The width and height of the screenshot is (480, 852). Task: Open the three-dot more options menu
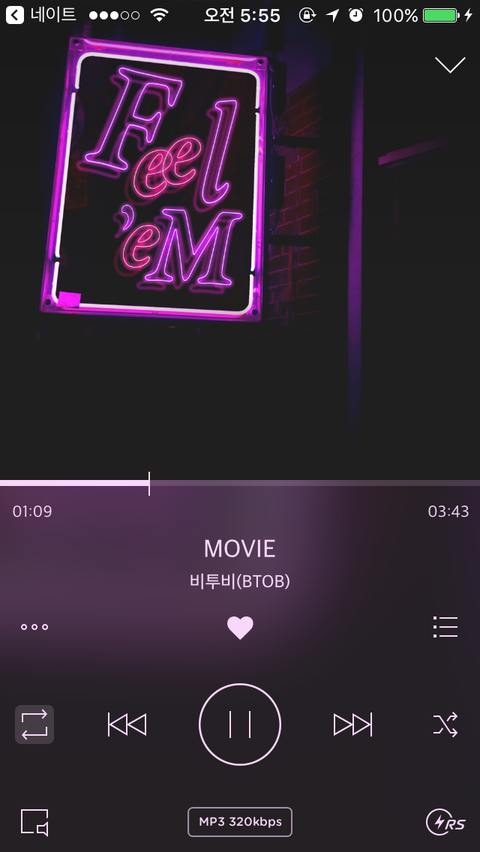[x=34, y=627]
